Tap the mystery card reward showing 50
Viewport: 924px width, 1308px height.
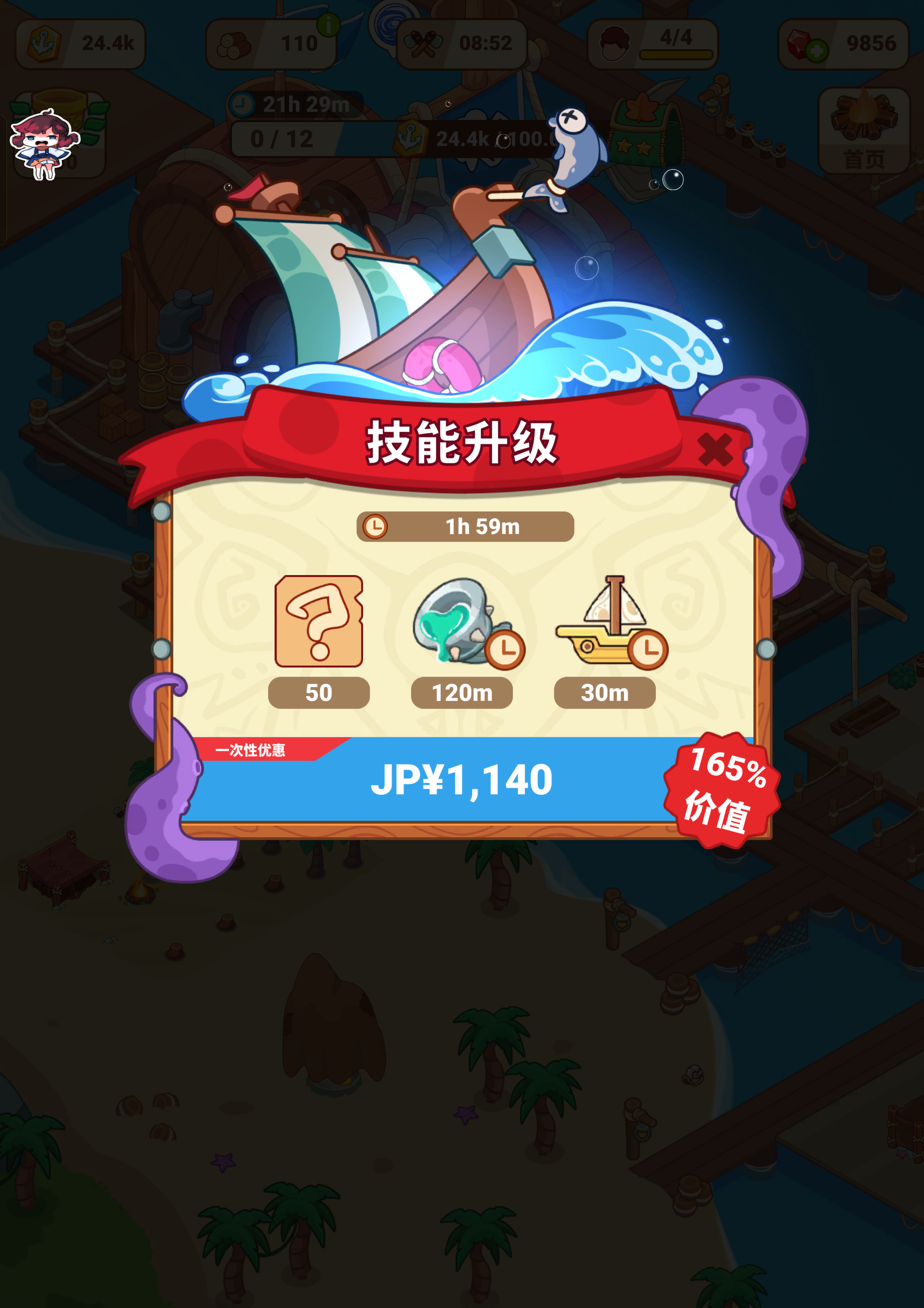point(319,622)
